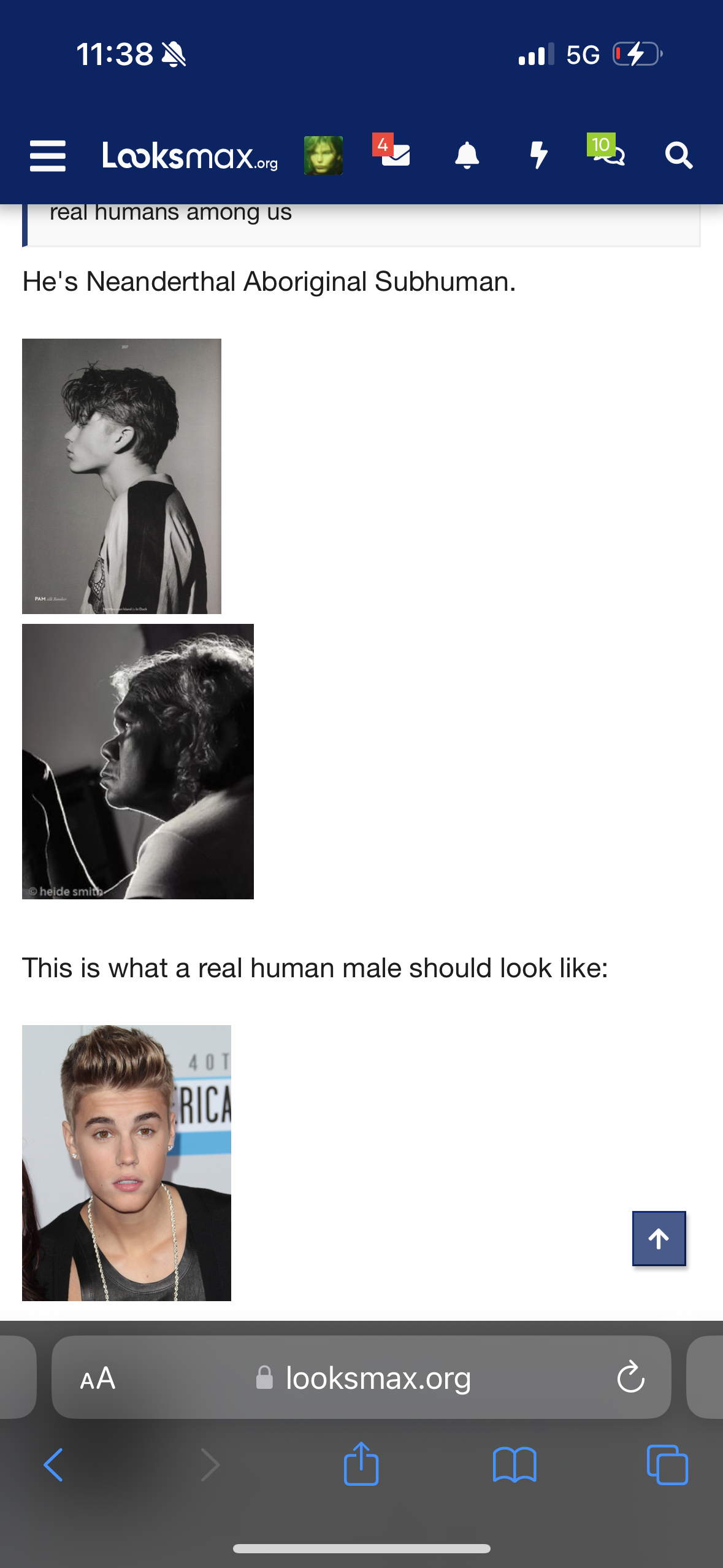Open the heide smith profile photo

[138, 761]
